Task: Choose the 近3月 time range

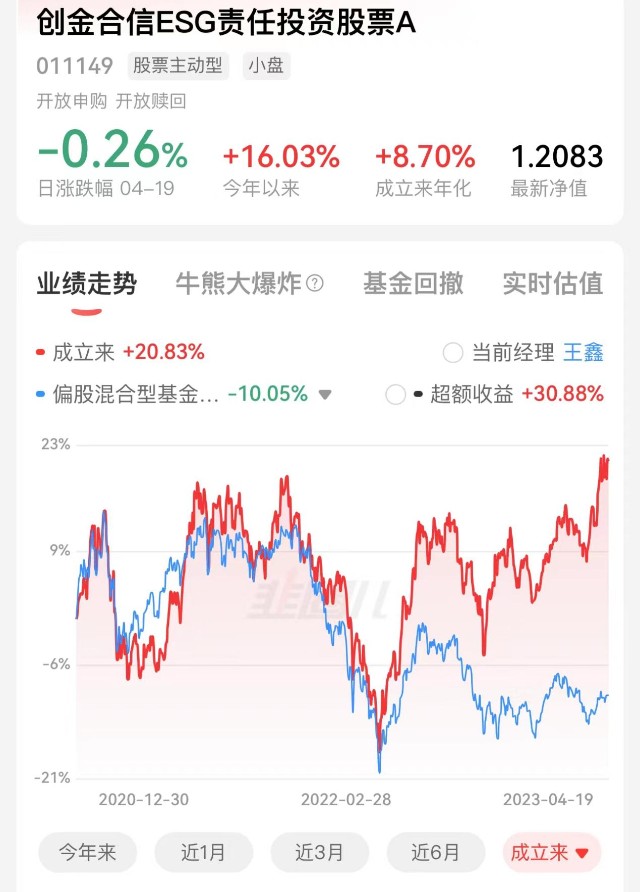Action: pyautogui.click(x=320, y=852)
